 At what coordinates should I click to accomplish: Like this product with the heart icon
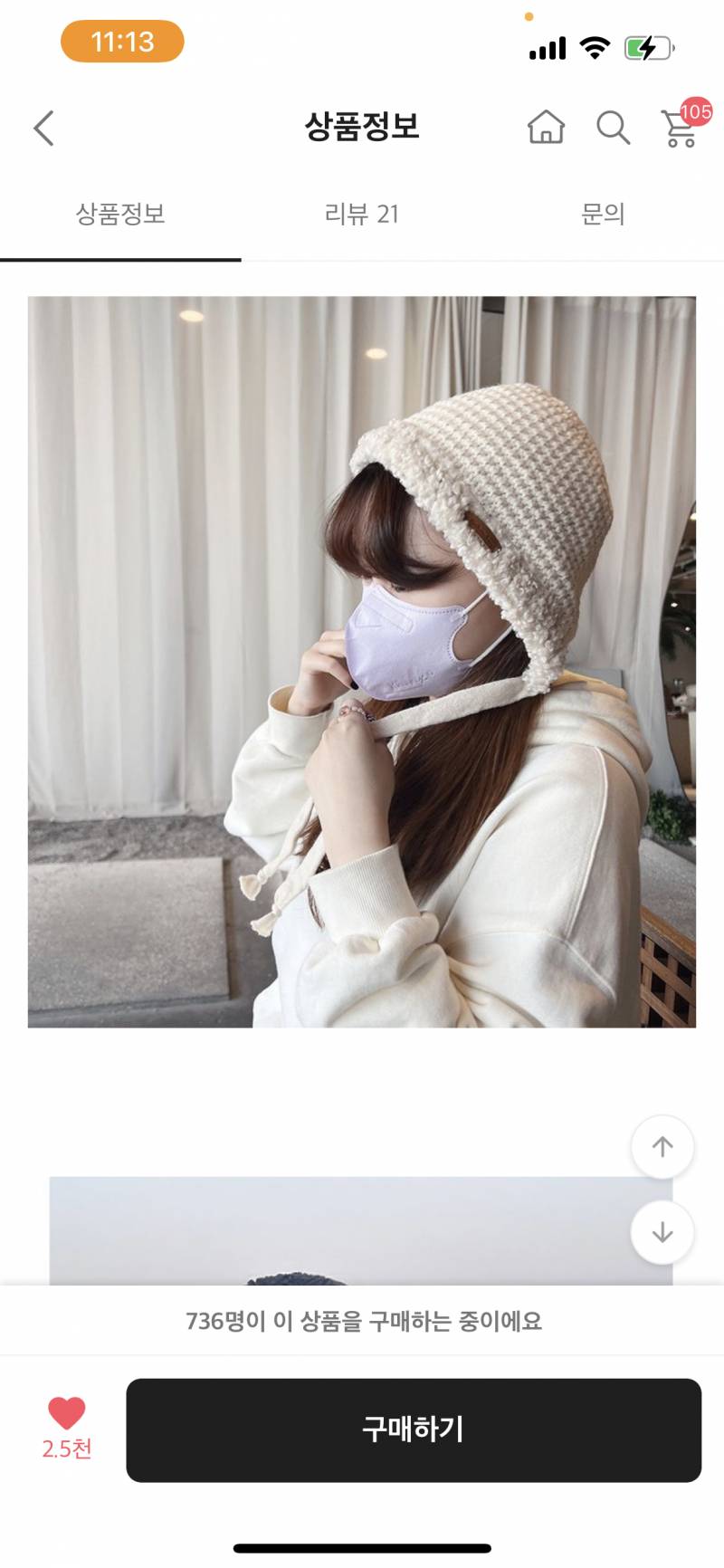[x=66, y=1414]
